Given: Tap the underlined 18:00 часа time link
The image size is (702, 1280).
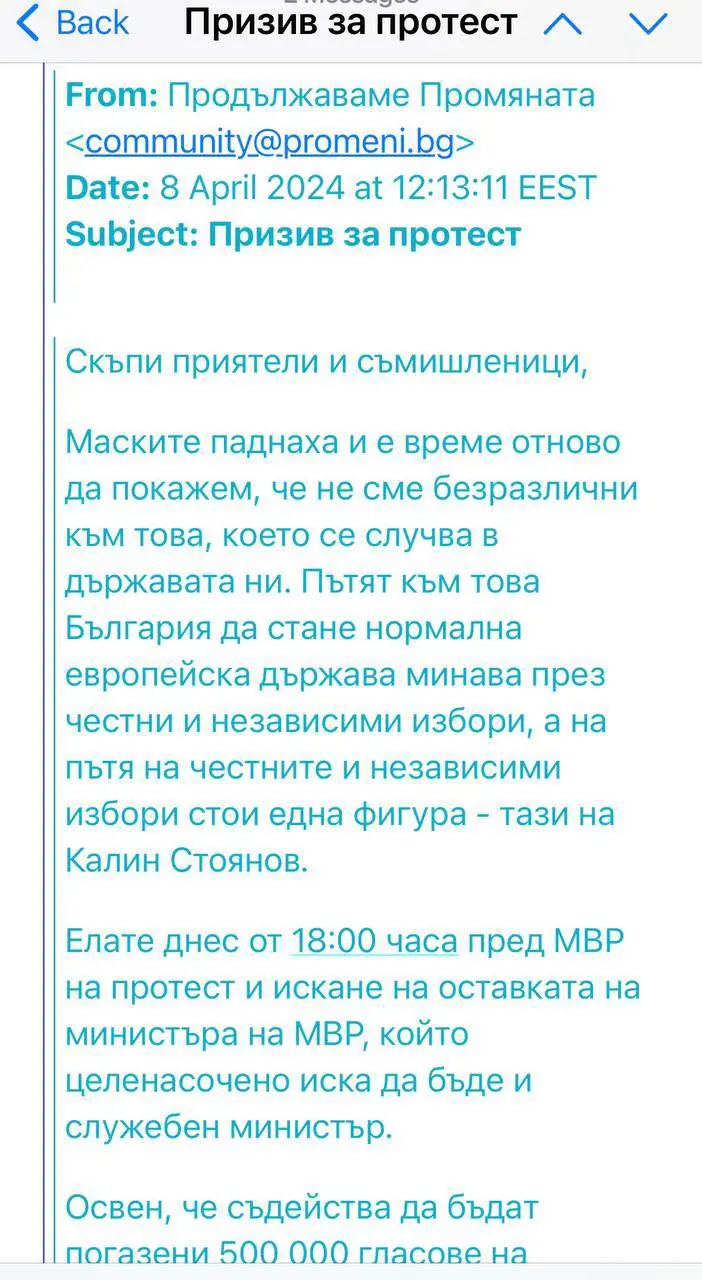Looking at the screenshot, I should [374, 940].
